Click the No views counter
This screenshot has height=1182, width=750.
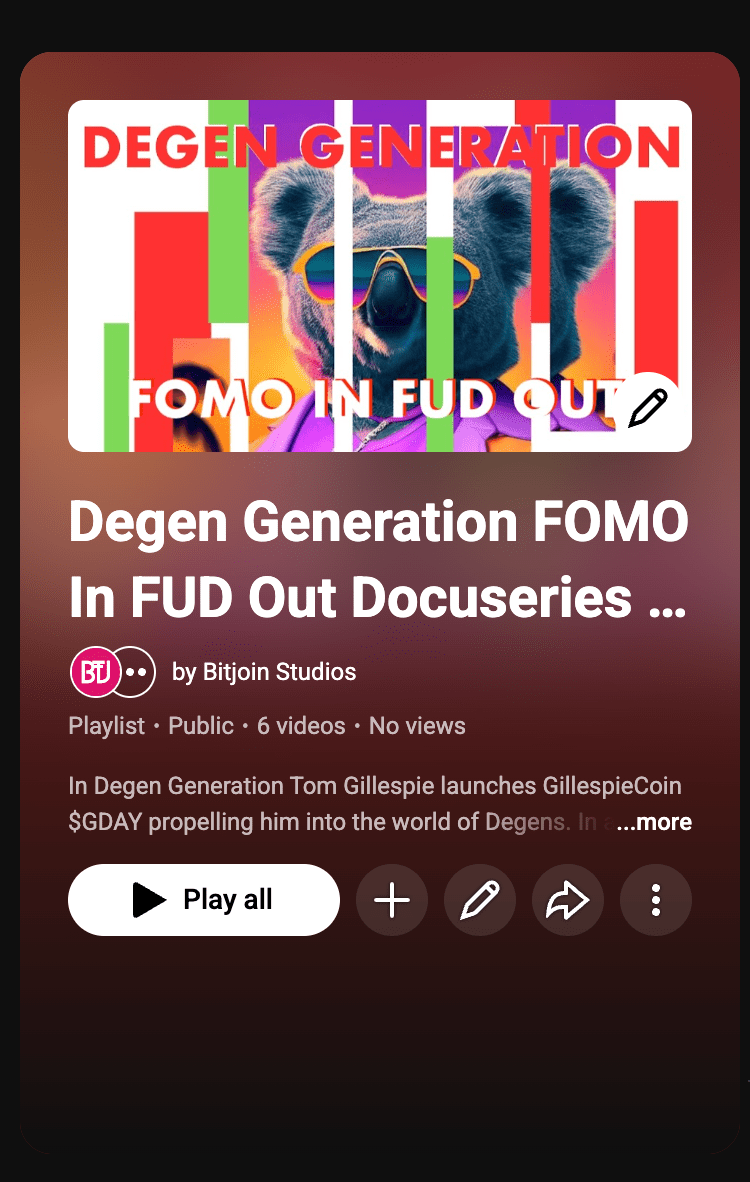pyautogui.click(x=417, y=726)
